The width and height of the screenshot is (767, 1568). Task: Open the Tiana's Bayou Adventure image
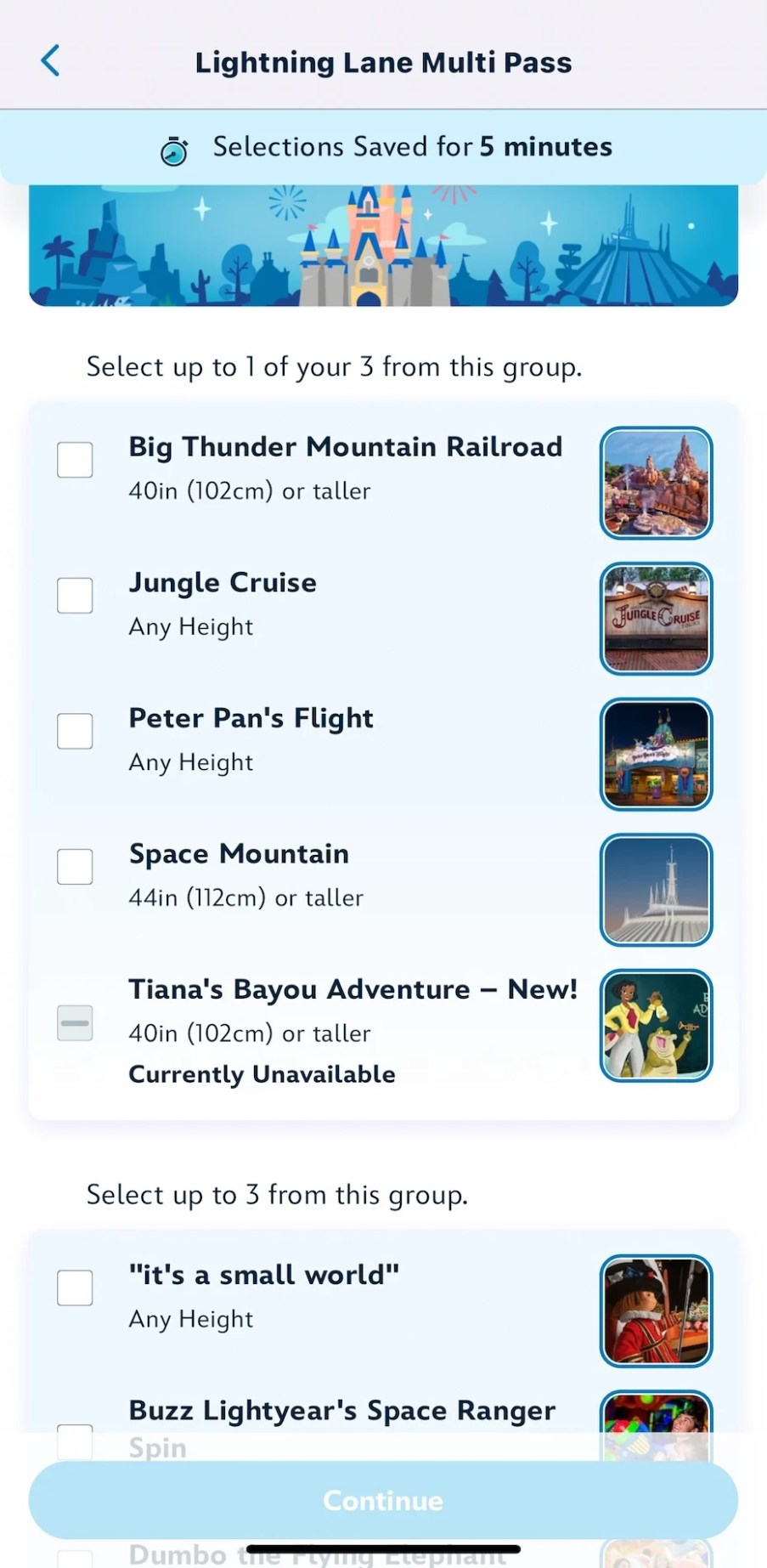(656, 1025)
